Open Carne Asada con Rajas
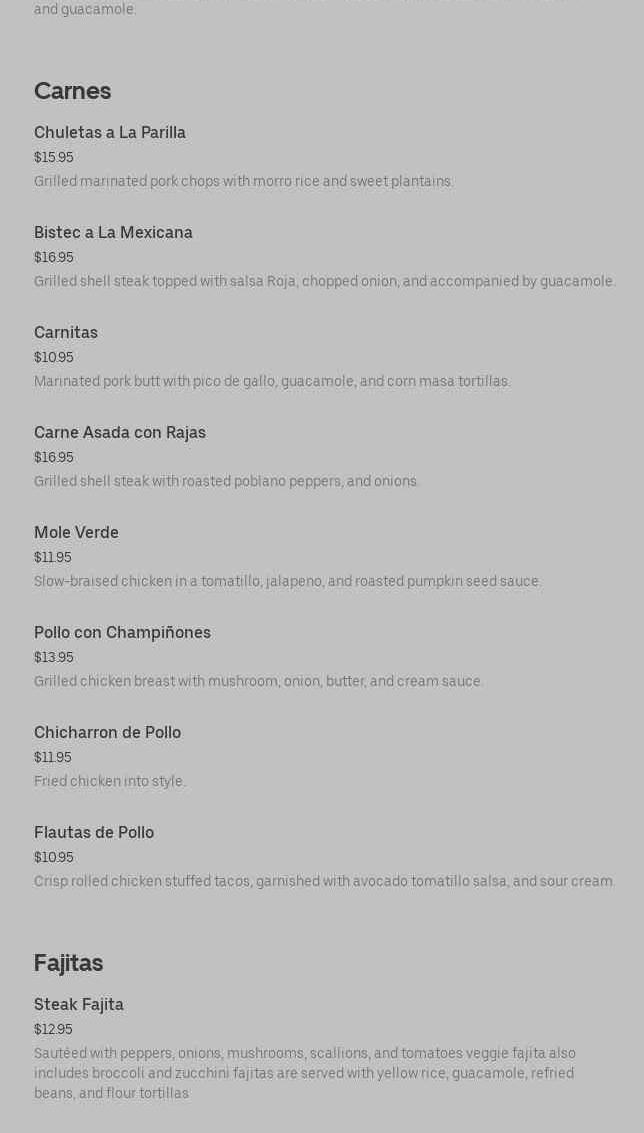This screenshot has width=644, height=1133. (x=120, y=433)
